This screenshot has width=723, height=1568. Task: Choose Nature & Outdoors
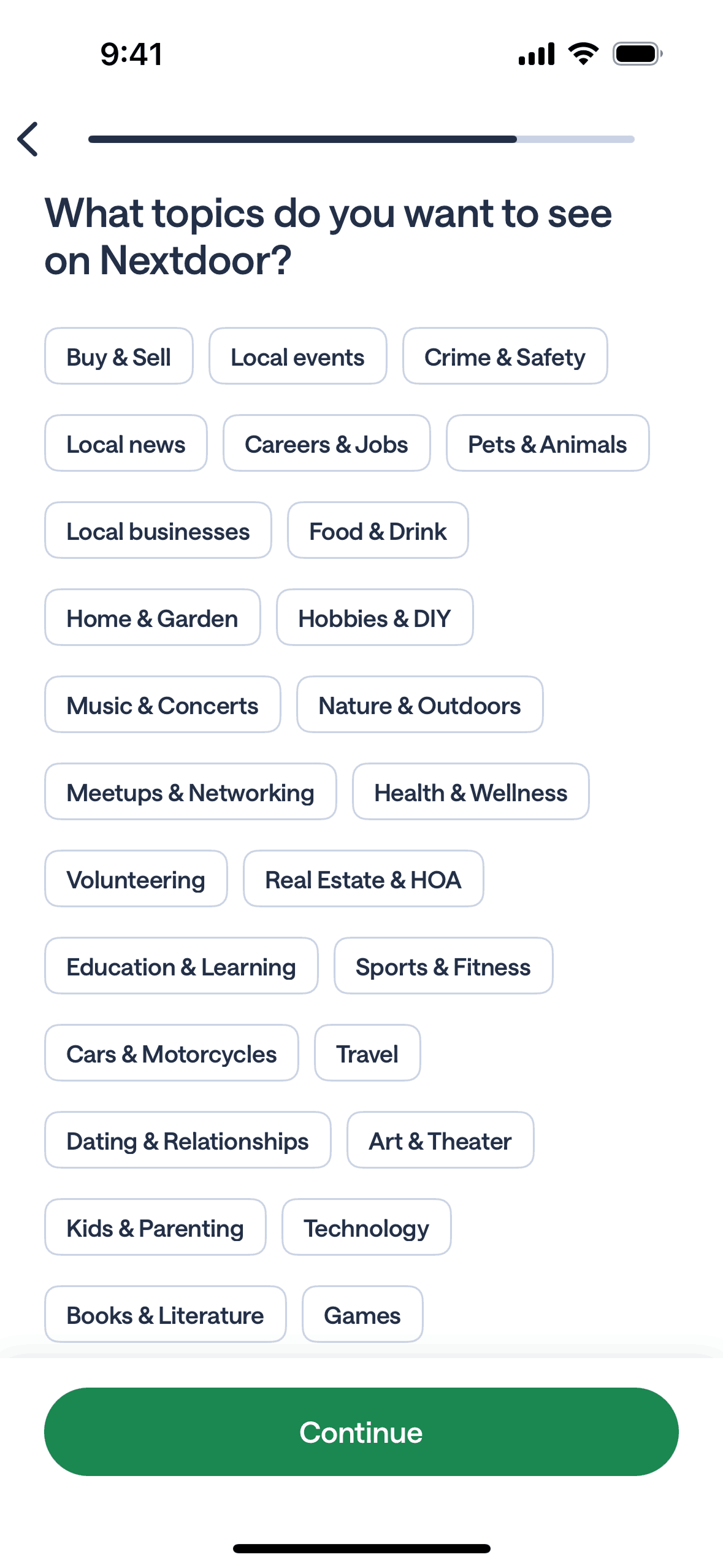click(419, 705)
